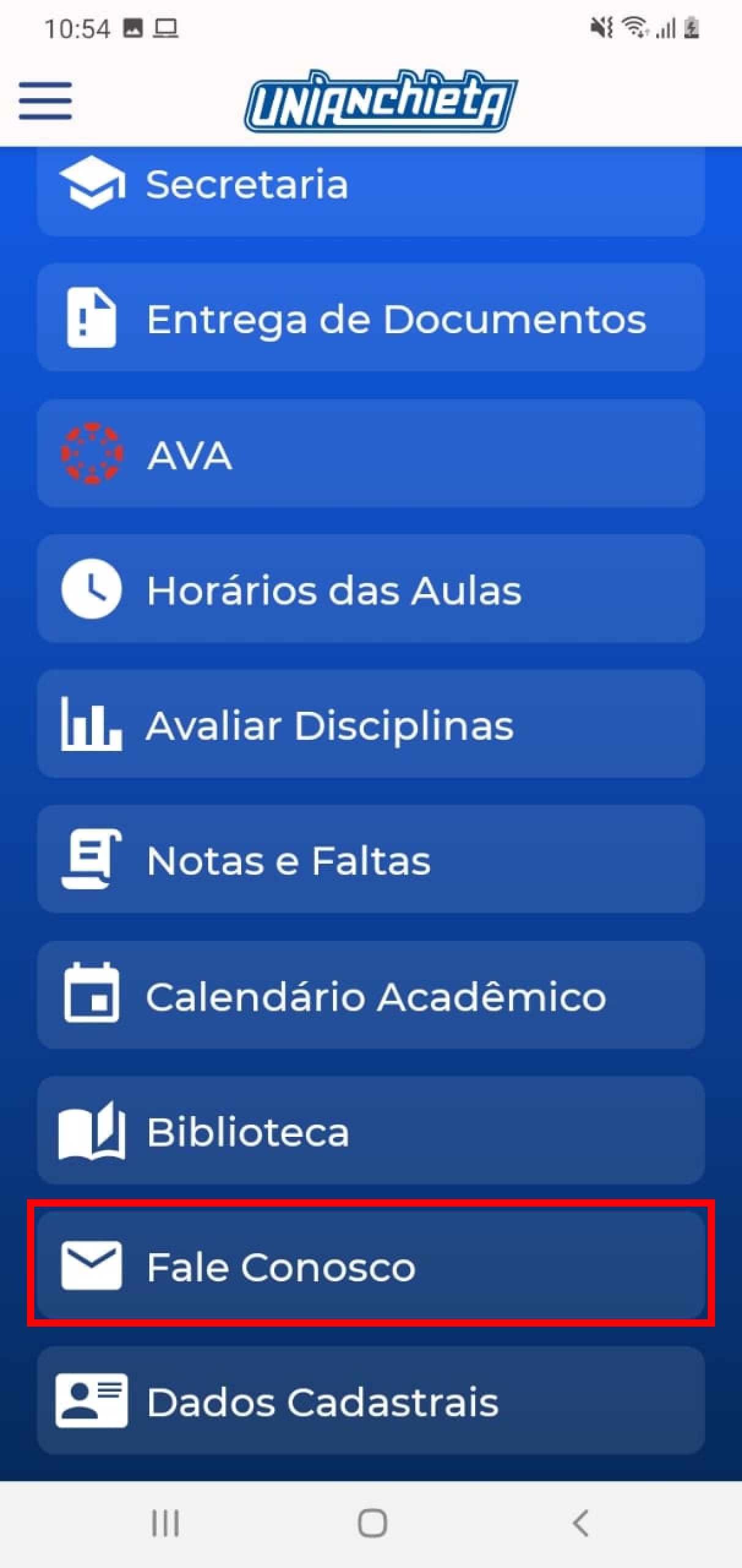742x1568 pixels.
Task: Launch the AVA learning environment
Action: point(370,453)
